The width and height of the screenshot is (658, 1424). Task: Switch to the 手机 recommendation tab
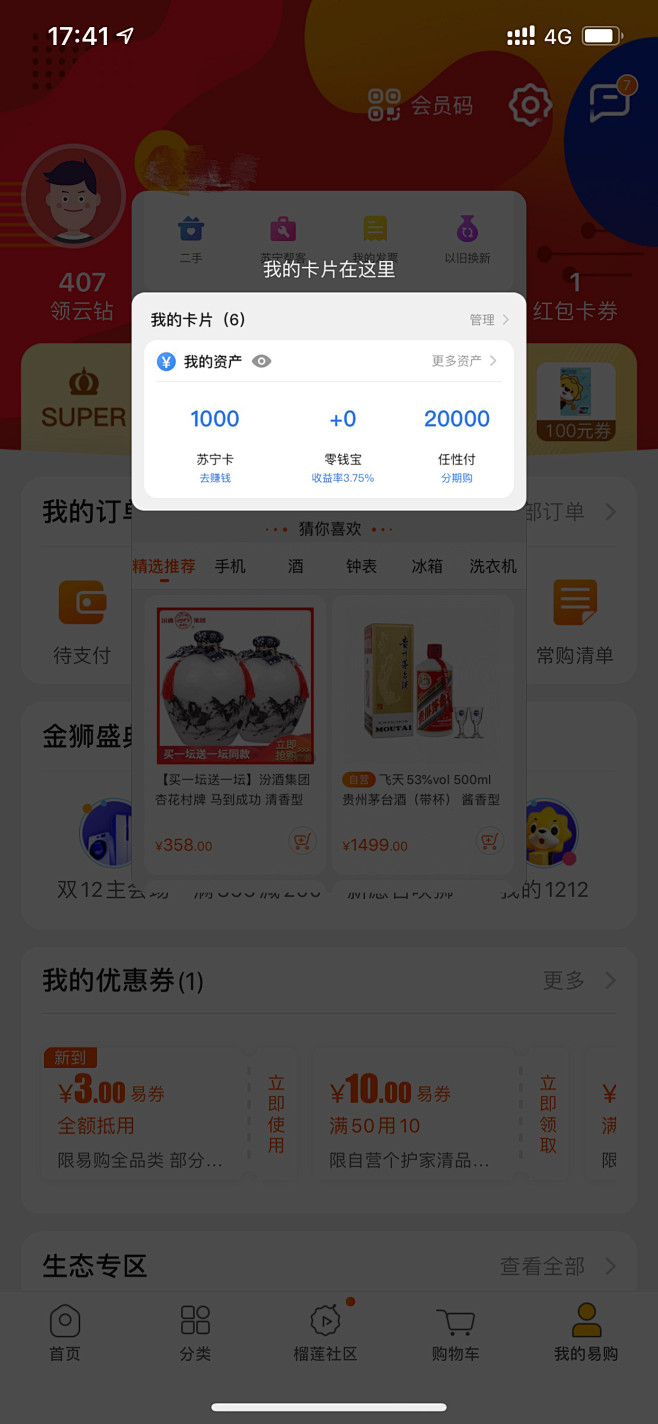(230, 566)
